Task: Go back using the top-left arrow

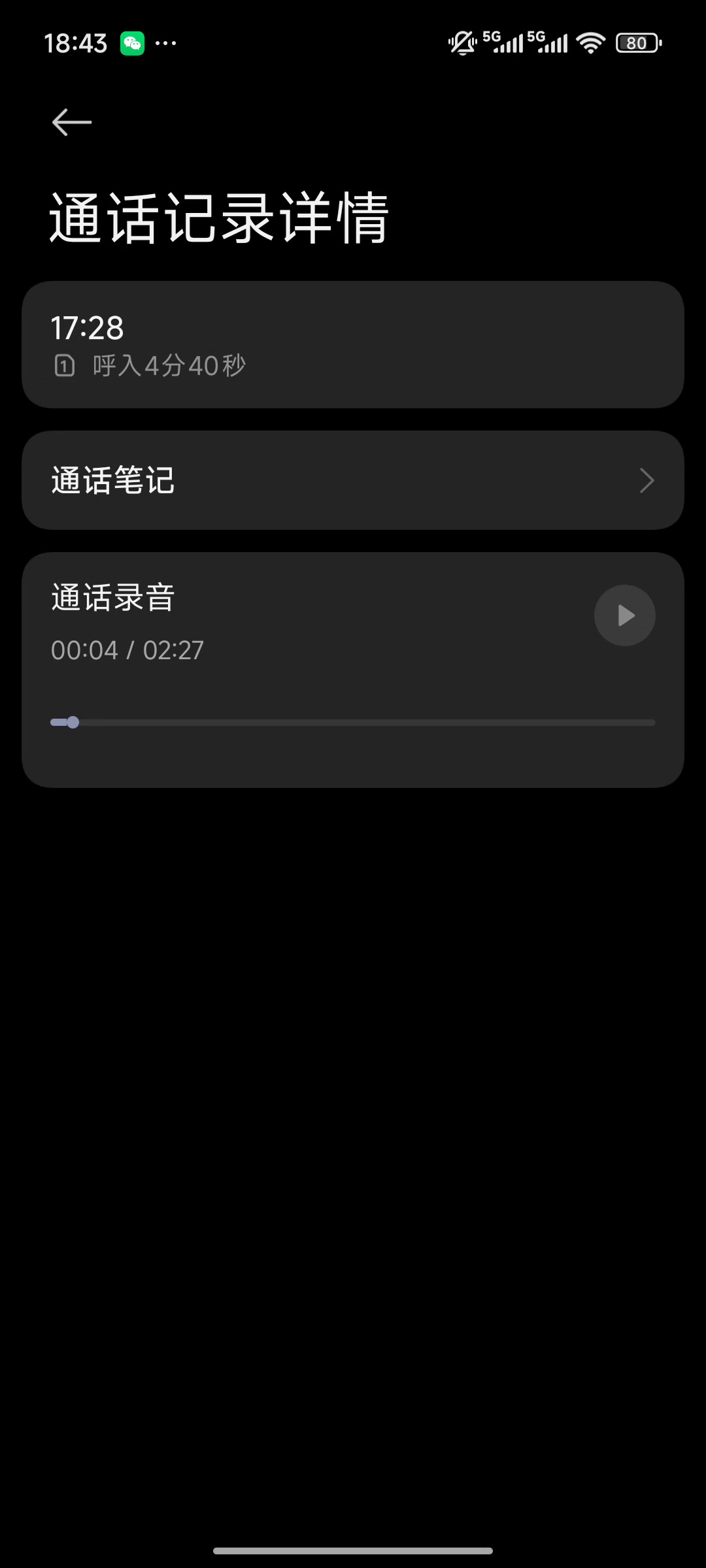Action: point(72,122)
